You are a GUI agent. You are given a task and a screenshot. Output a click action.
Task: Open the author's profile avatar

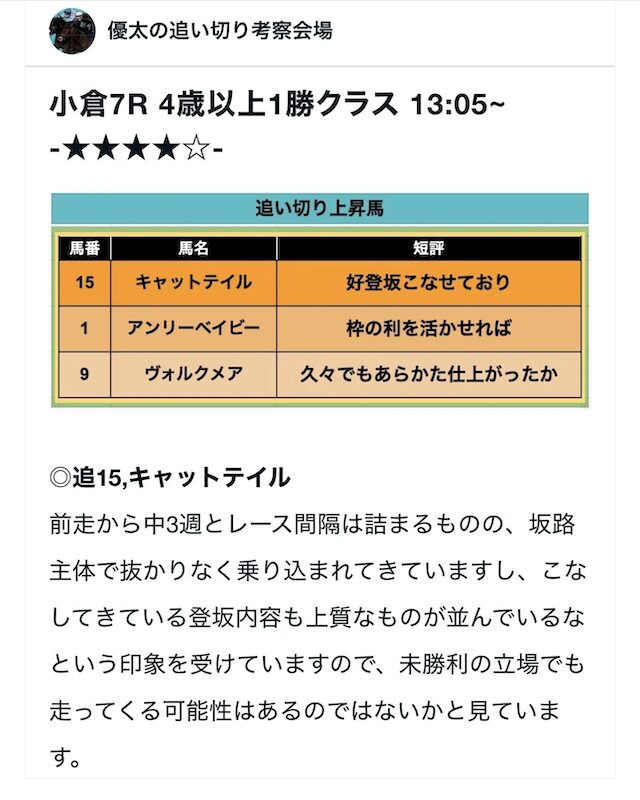pos(72,31)
